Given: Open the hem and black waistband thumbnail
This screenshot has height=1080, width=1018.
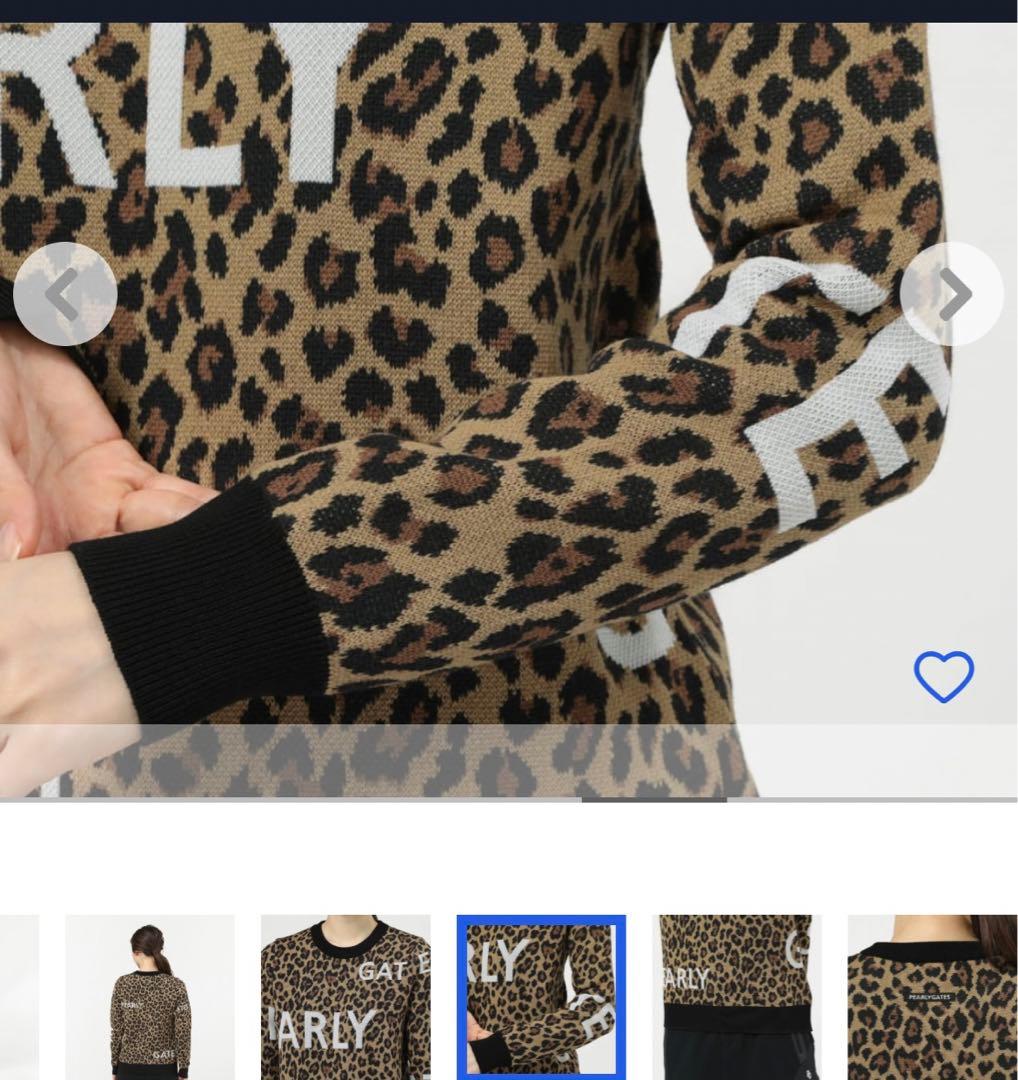Looking at the screenshot, I should (736, 996).
